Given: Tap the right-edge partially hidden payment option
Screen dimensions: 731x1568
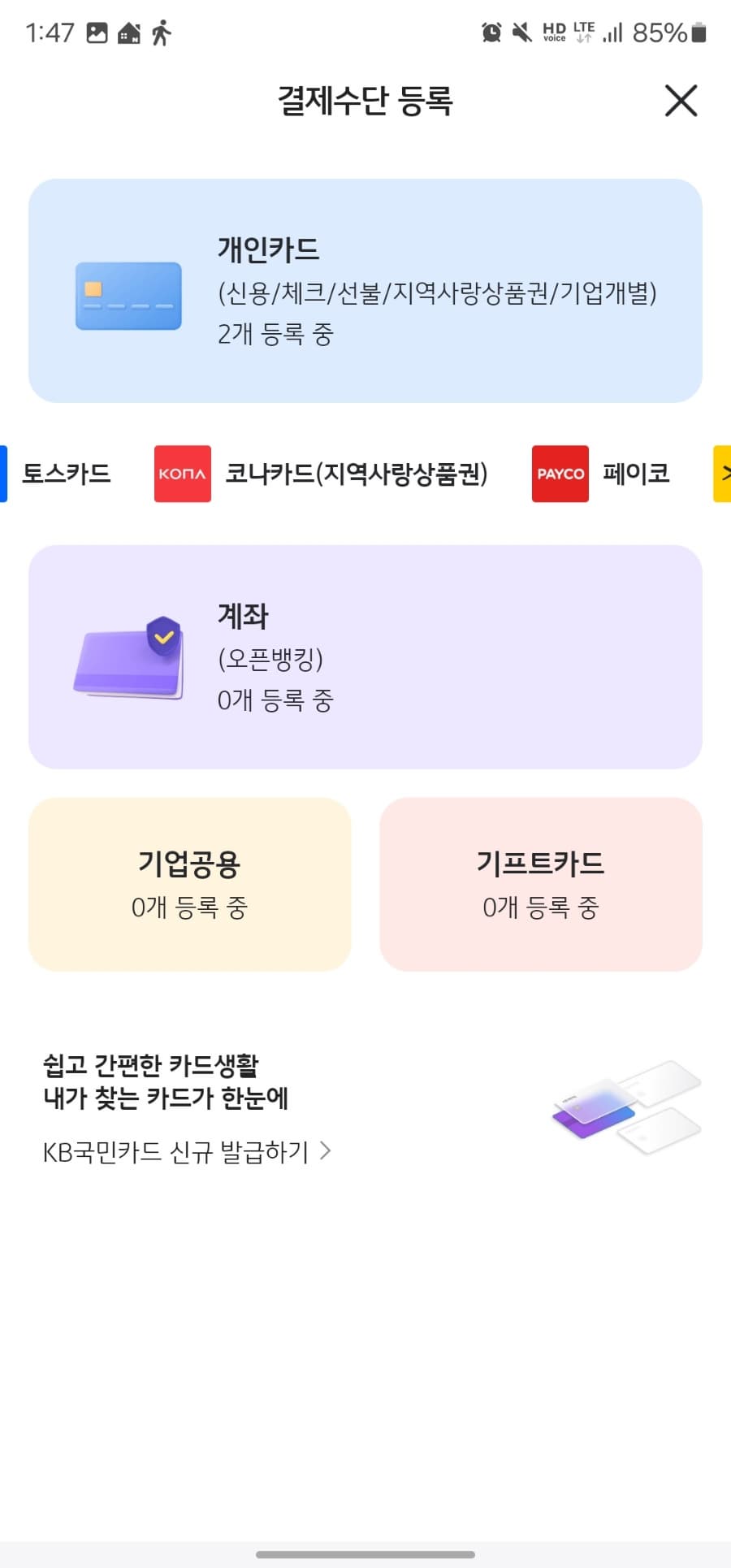Looking at the screenshot, I should tap(723, 474).
